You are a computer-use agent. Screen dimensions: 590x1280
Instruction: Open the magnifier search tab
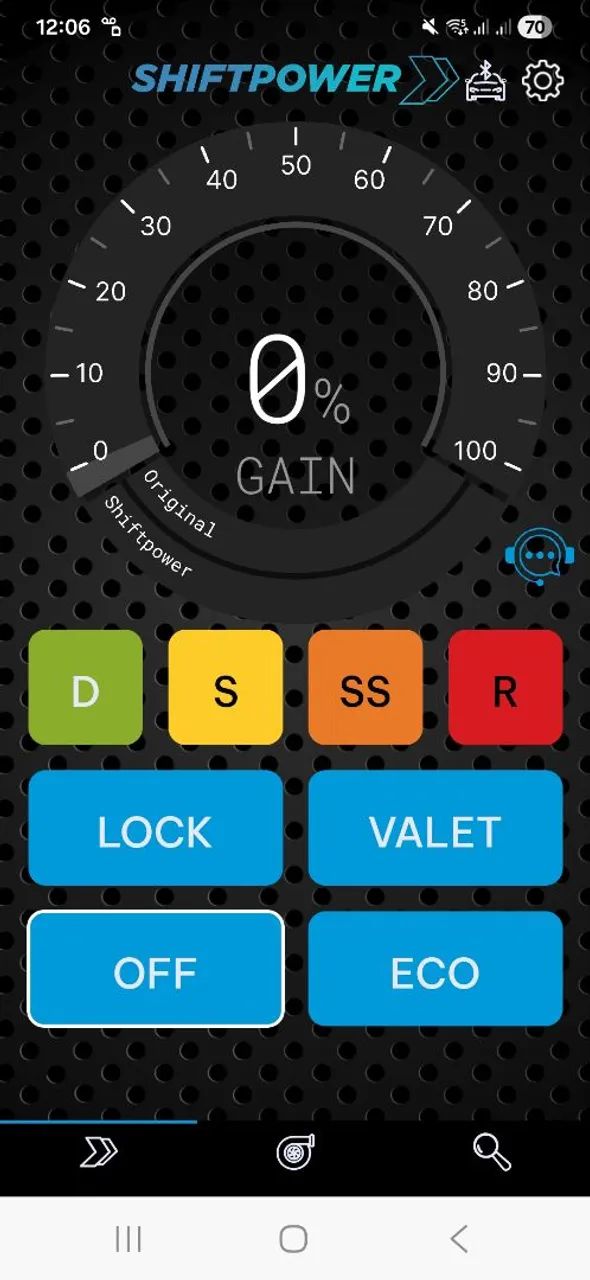pyautogui.click(x=491, y=1152)
